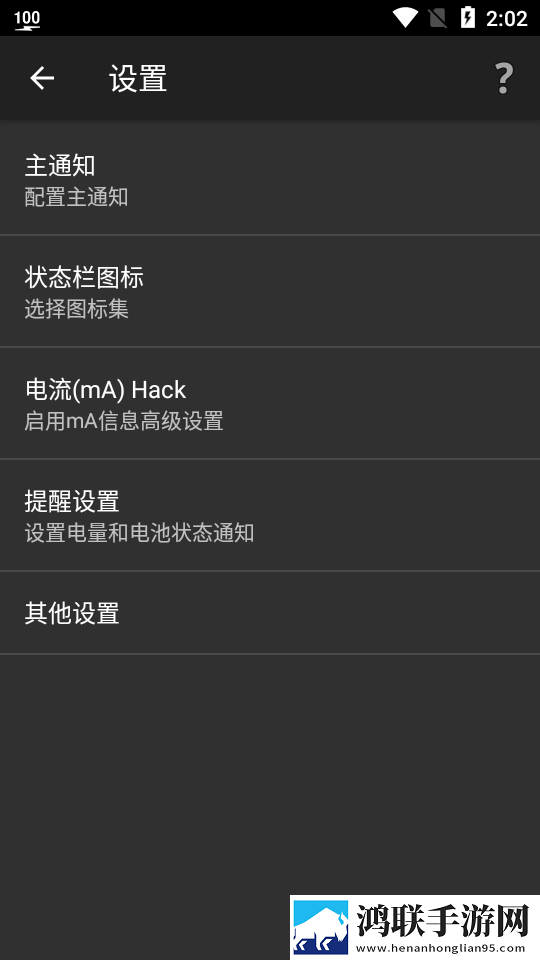
Task: Open 其他设置
Action: (x=270, y=613)
